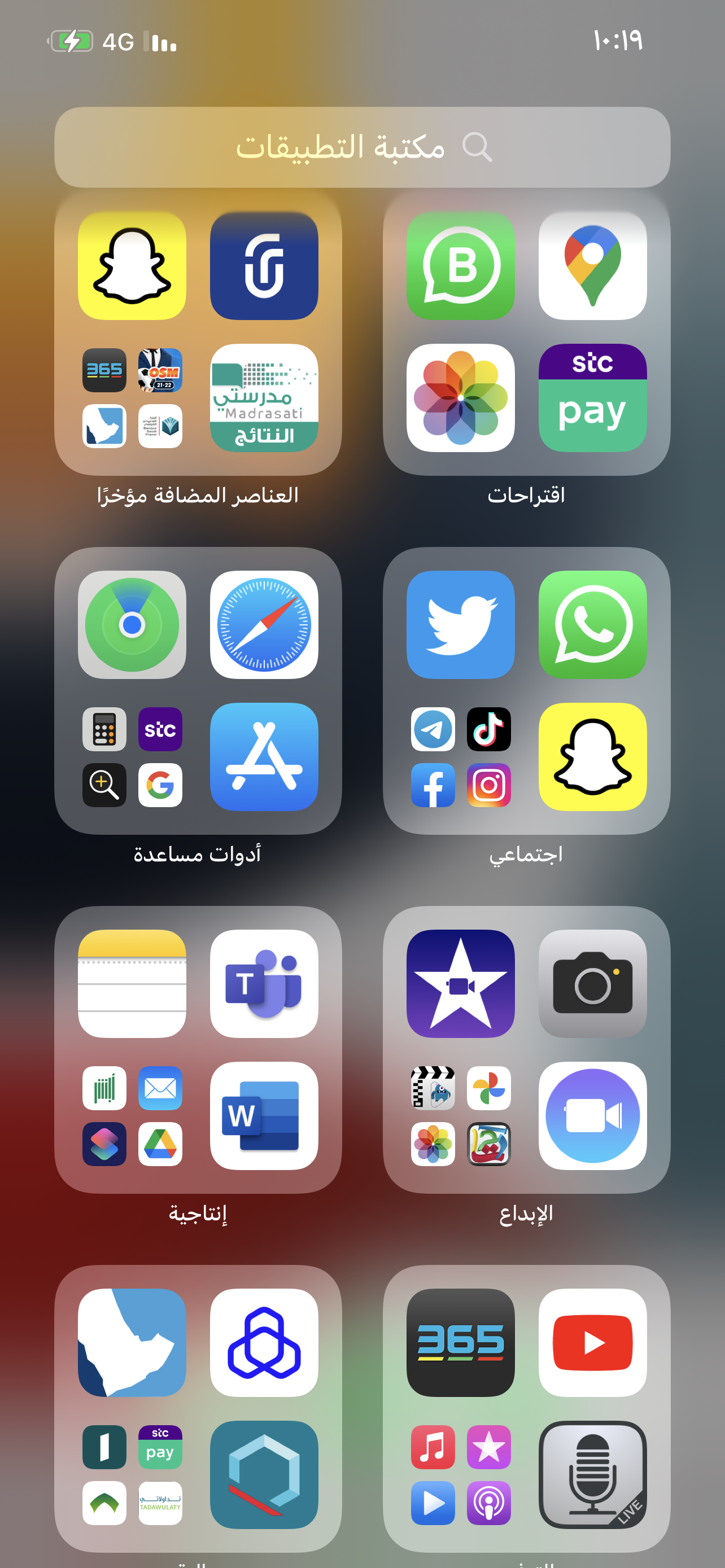Open Microsoft Word
This screenshot has height=1568, width=725.
(264, 1115)
